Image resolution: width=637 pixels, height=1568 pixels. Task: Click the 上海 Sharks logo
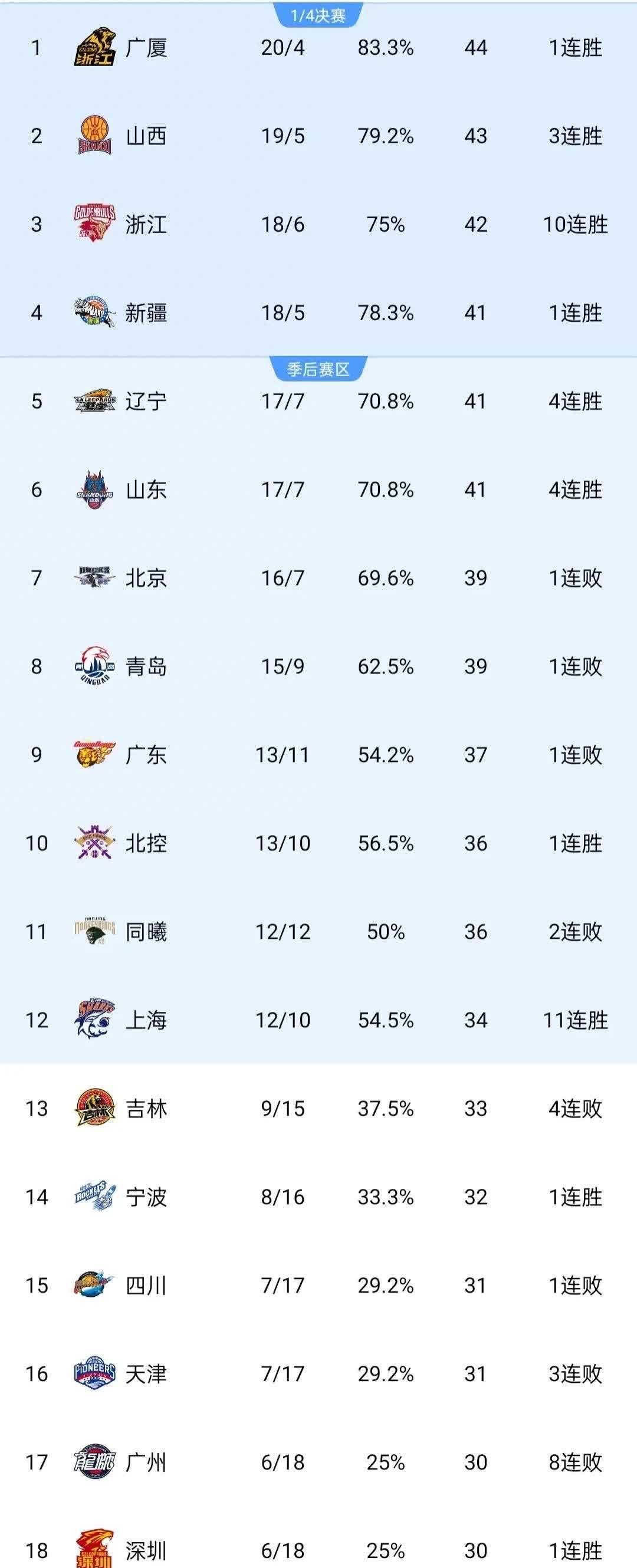click(x=94, y=1018)
